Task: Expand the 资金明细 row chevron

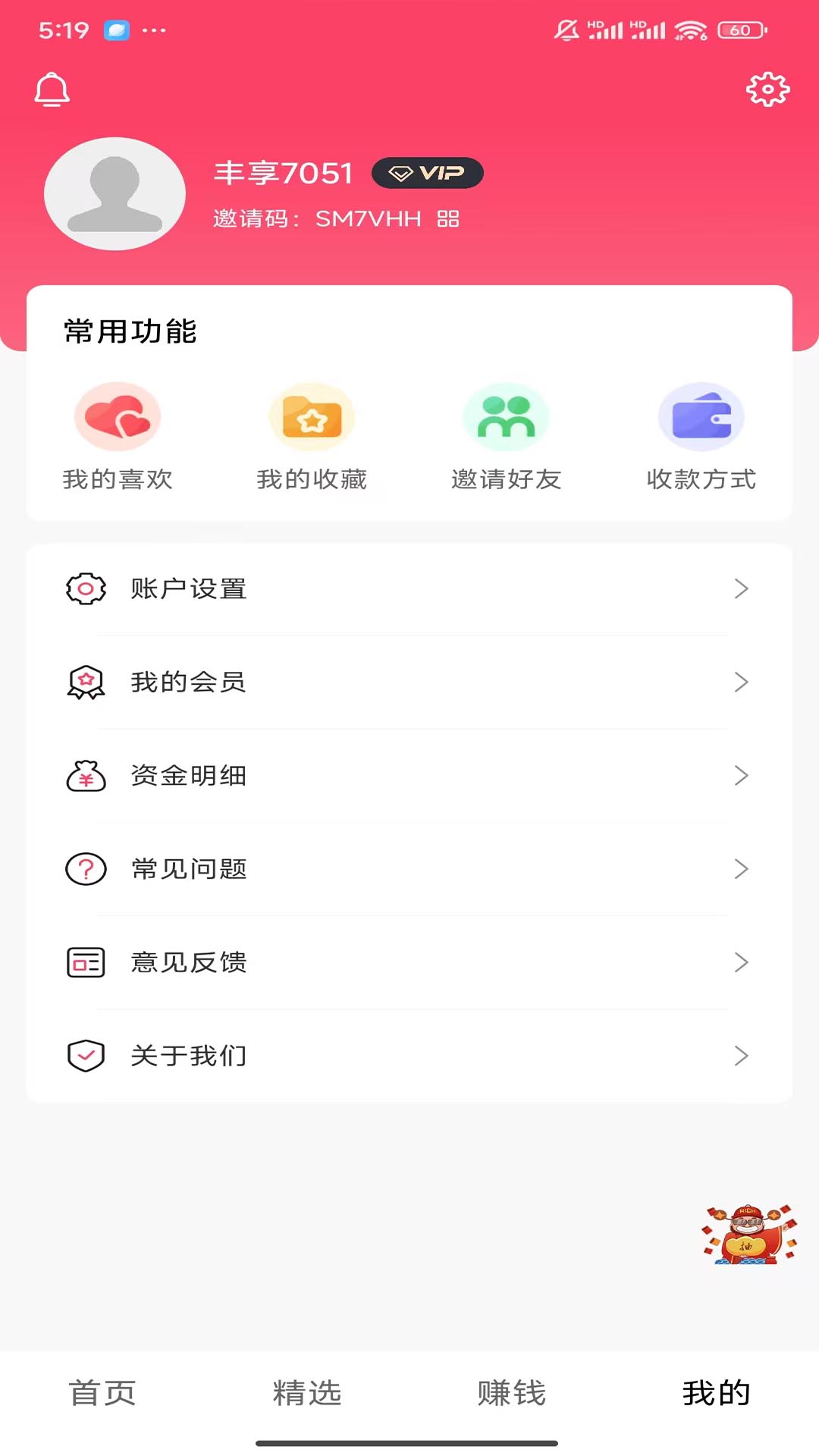Action: tap(742, 775)
